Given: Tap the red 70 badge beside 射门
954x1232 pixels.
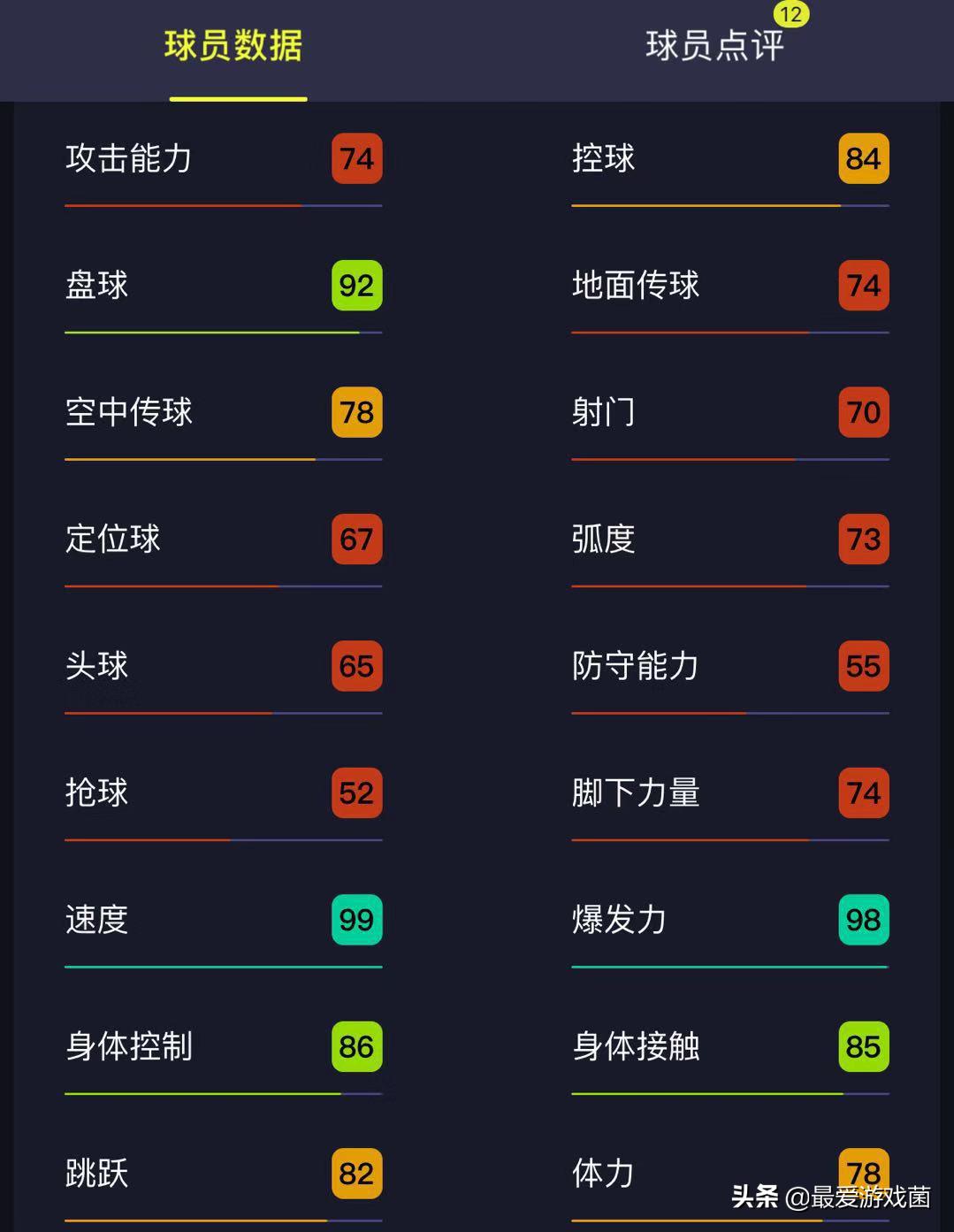Looking at the screenshot, I should pos(862,412).
